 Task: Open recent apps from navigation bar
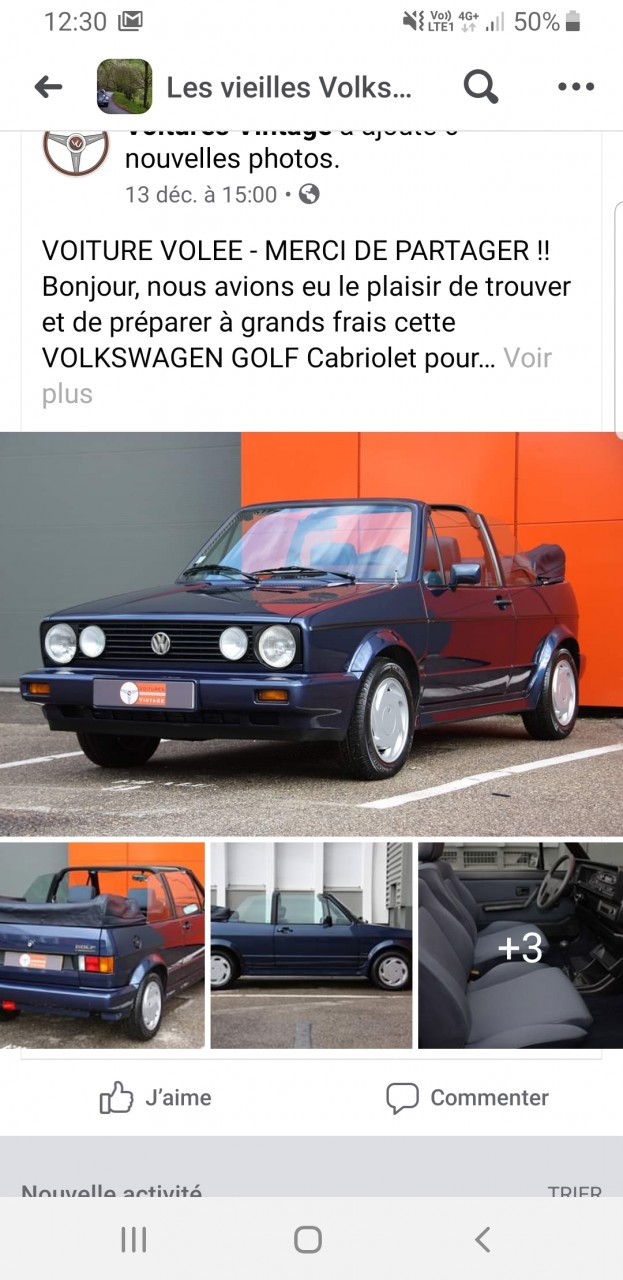point(133,1240)
